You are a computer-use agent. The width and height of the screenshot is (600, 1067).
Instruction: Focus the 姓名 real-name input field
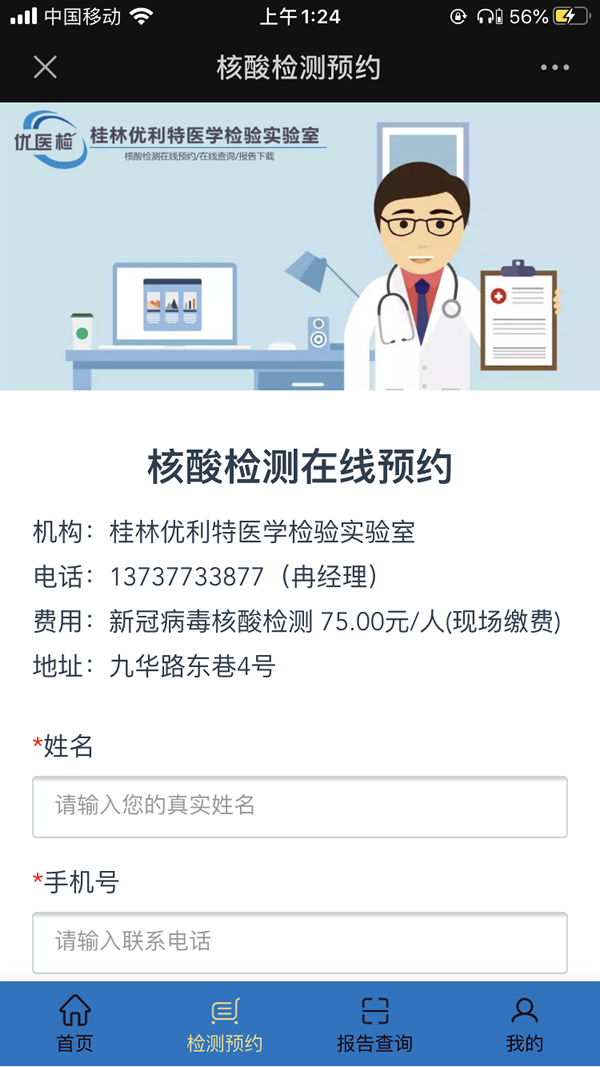(x=300, y=806)
